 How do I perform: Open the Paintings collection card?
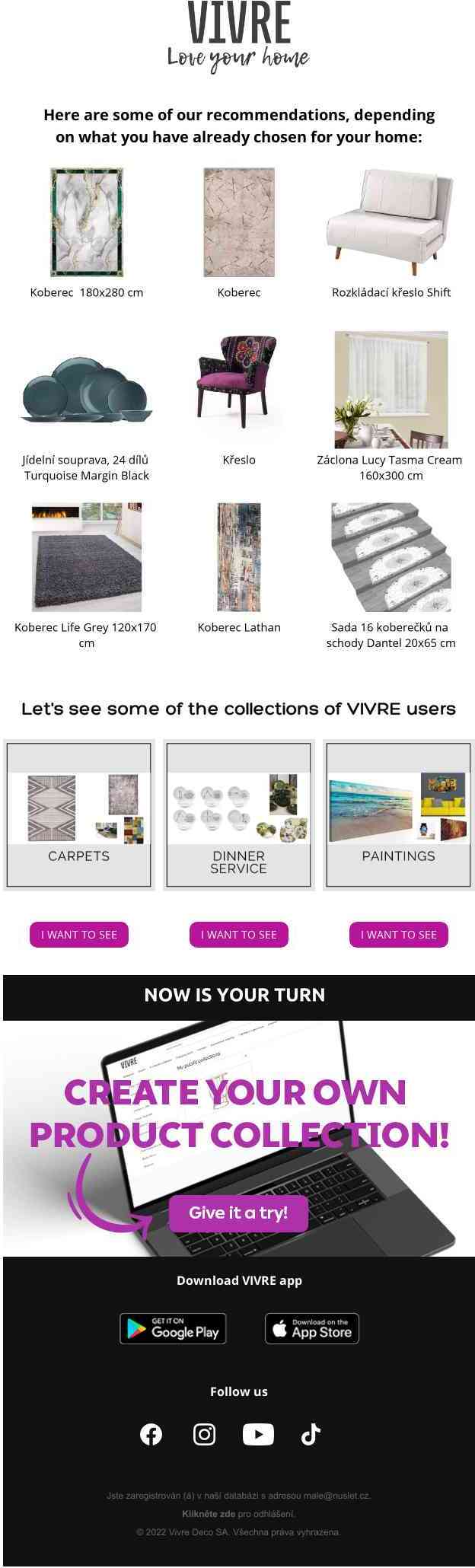click(398, 814)
